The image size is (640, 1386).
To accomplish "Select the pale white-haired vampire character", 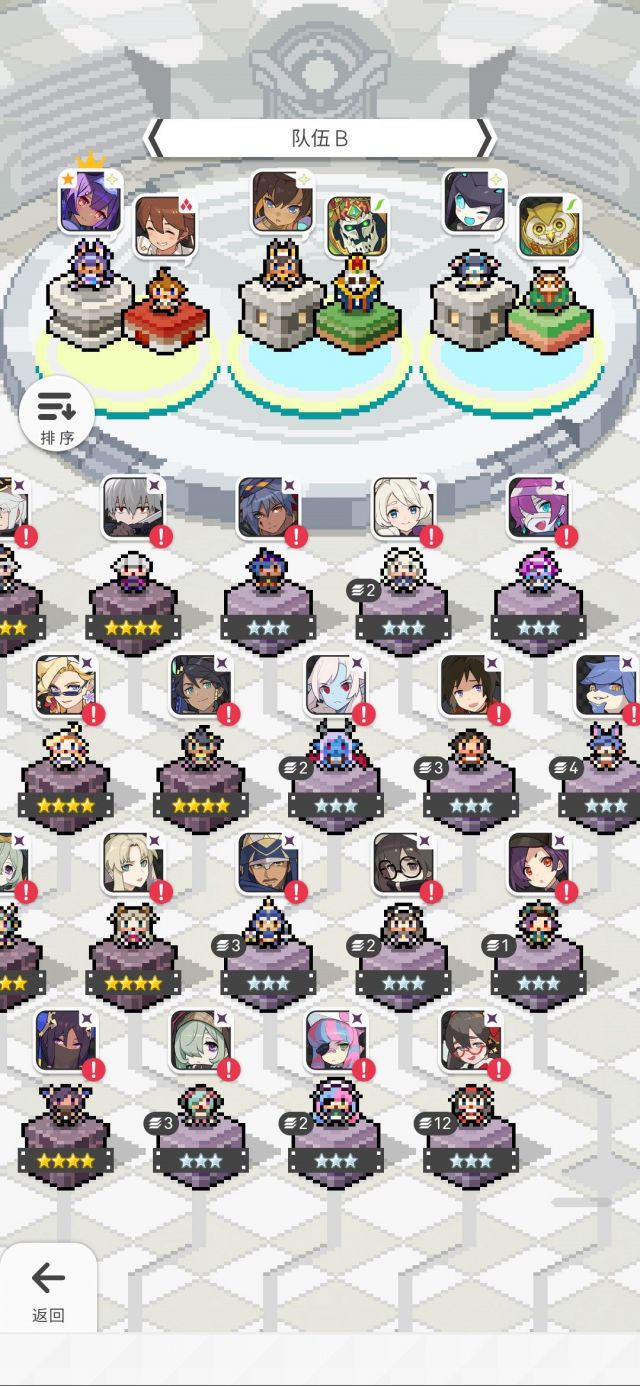I will (336, 685).
